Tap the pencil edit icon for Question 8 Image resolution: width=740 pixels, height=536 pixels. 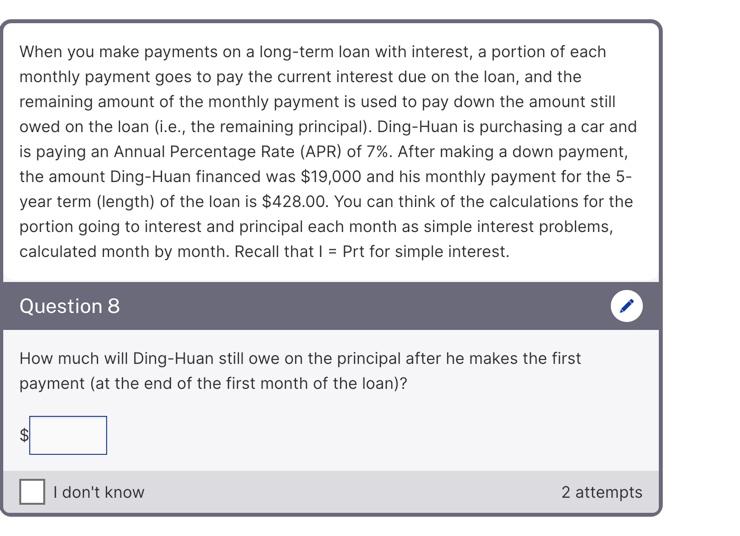click(626, 306)
